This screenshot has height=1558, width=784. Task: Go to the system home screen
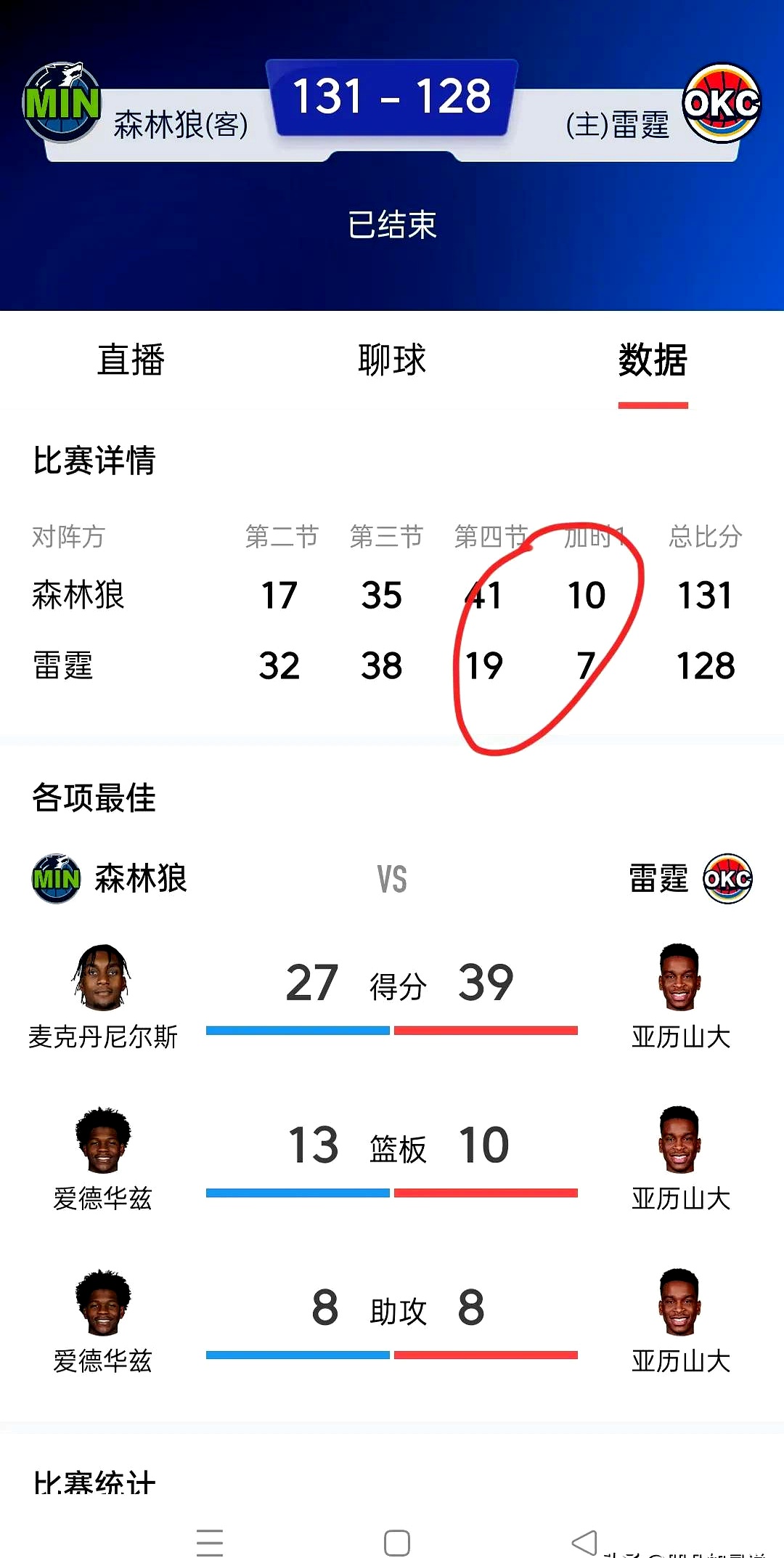click(397, 1543)
